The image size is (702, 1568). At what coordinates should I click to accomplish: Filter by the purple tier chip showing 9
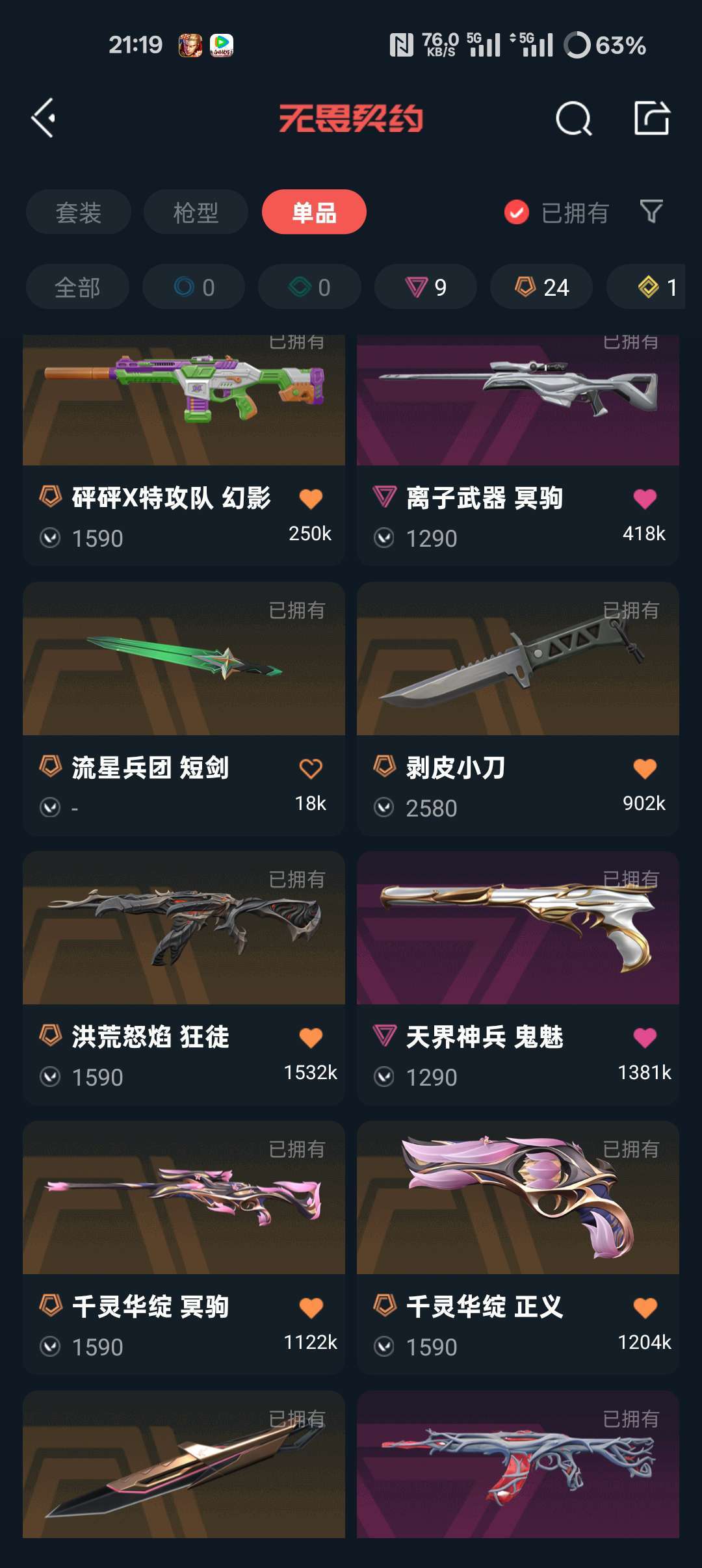[426, 287]
